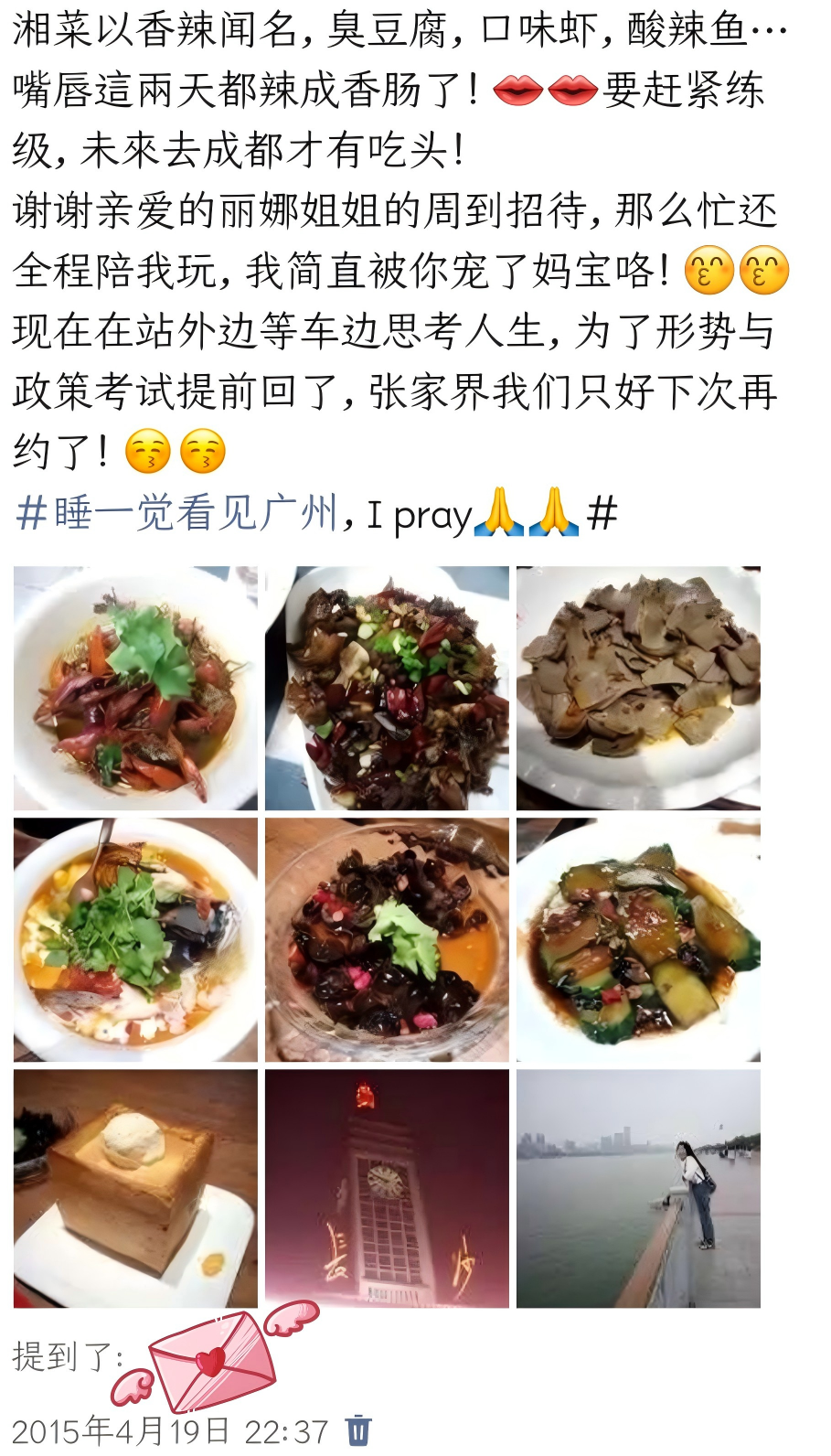Enlarge the soup bowl photo with cilantro

(x=135, y=939)
